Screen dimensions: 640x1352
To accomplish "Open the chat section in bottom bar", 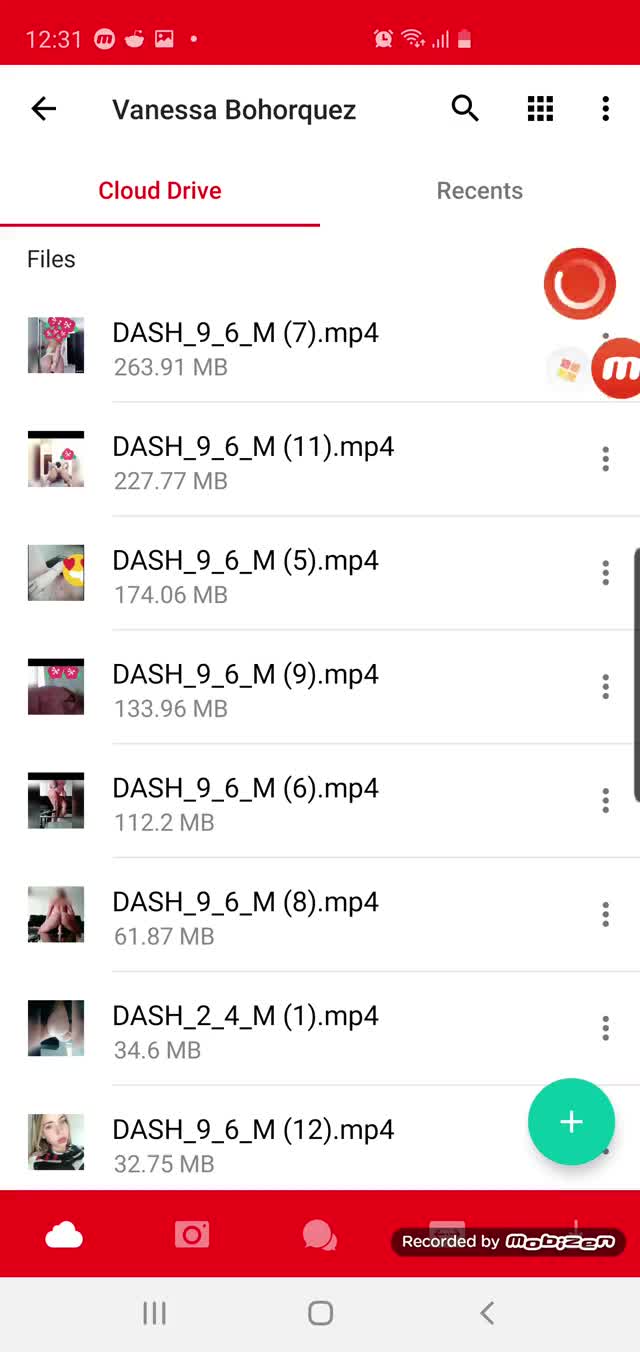I will tap(320, 1236).
